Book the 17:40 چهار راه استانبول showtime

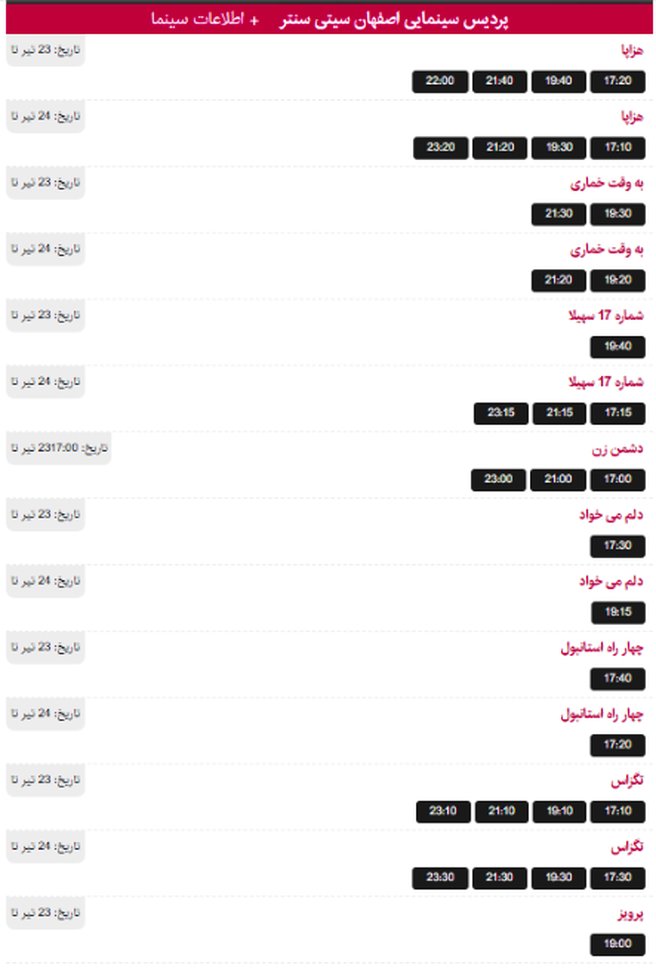(x=618, y=678)
